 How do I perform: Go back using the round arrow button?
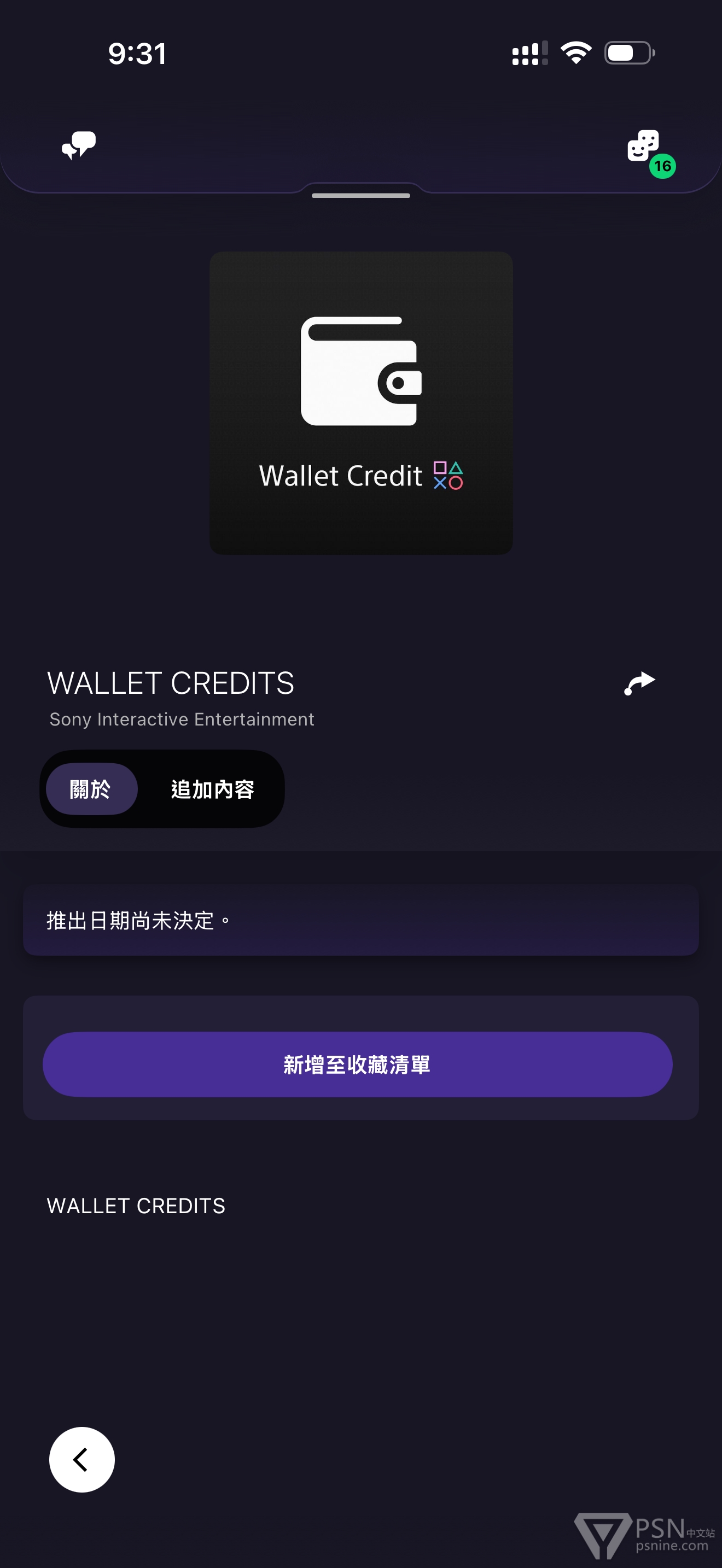tap(81, 1459)
